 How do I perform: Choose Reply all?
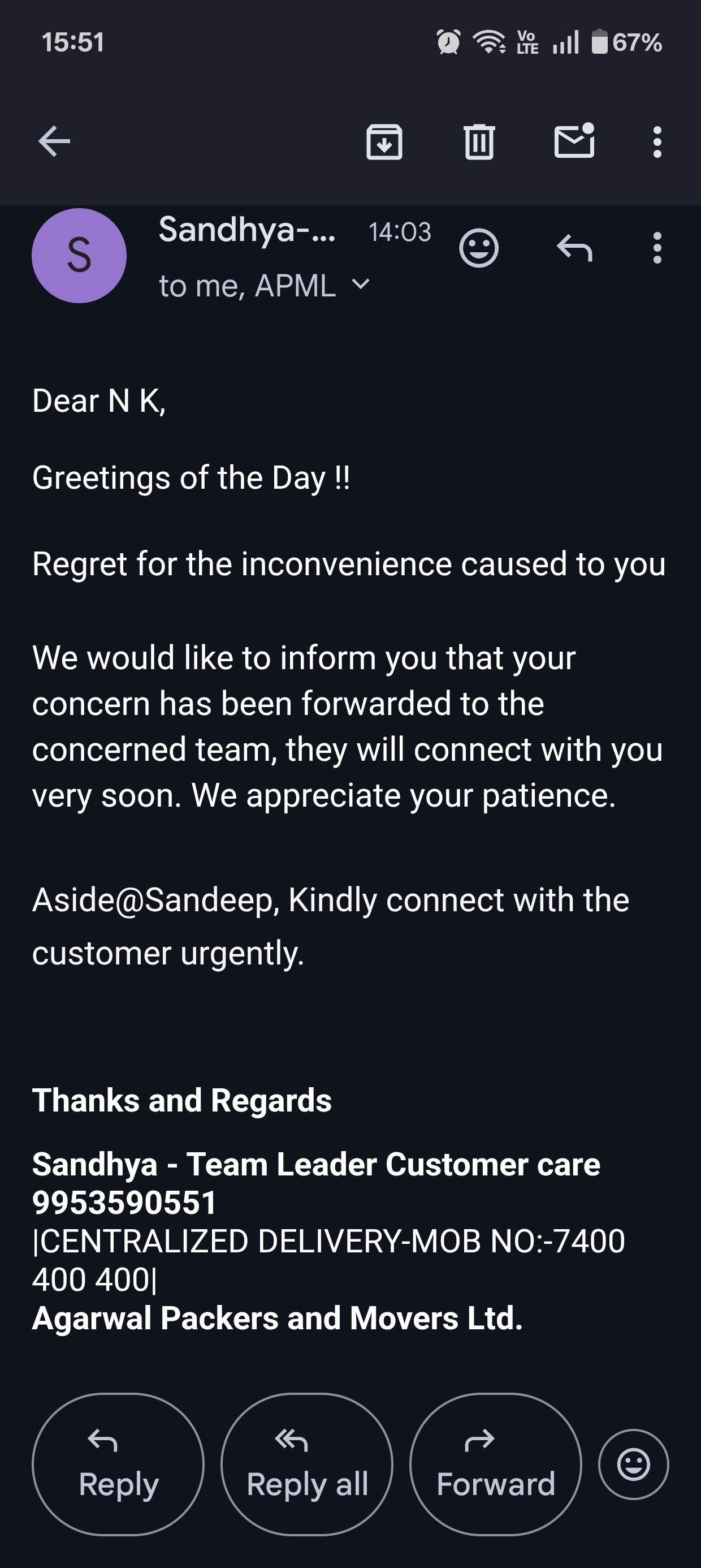point(306,1464)
